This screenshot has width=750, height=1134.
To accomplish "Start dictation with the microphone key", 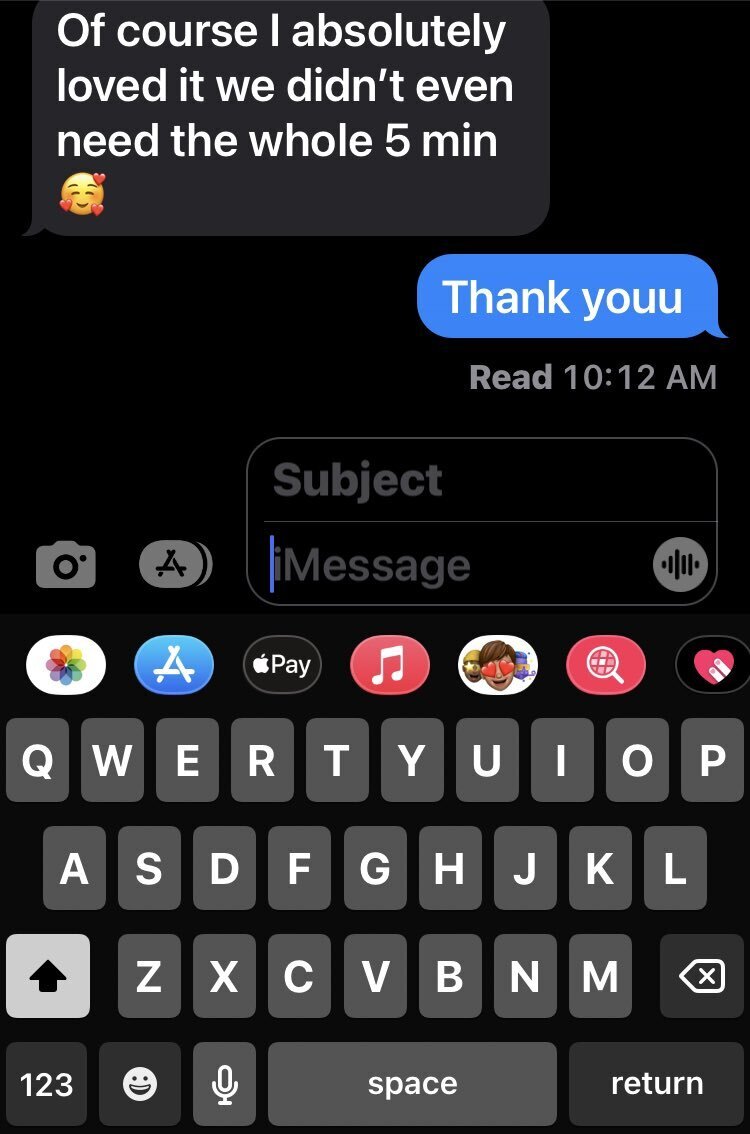I will [x=225, y=1084].
